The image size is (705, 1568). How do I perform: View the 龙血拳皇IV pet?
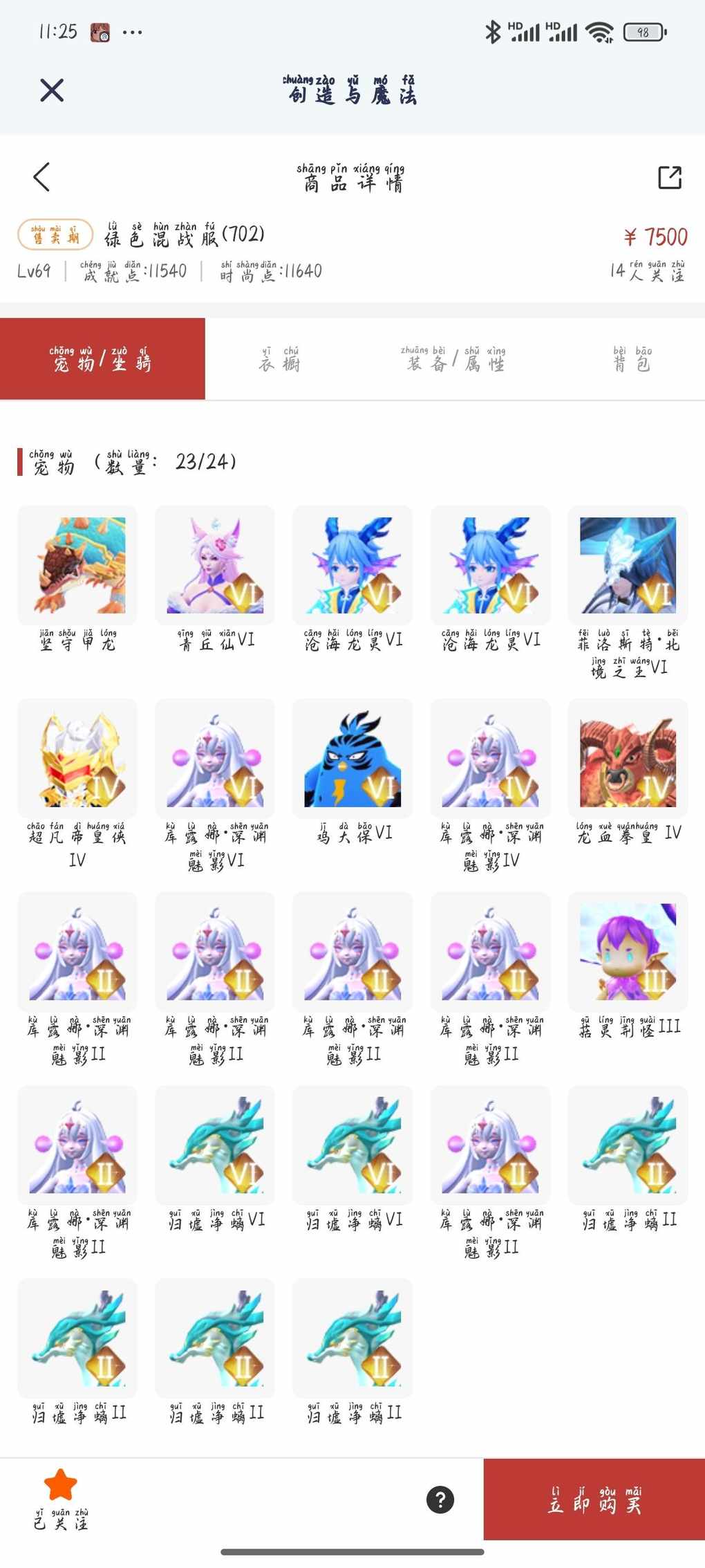[x=628, y=759]
